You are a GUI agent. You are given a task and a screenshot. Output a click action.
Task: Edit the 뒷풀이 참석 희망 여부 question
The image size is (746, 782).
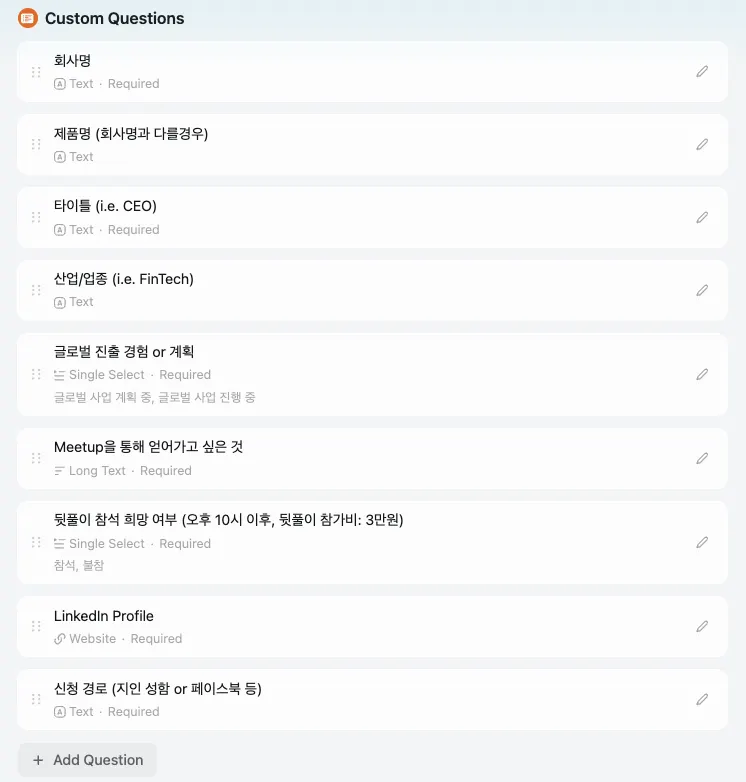tap(702, 542)
